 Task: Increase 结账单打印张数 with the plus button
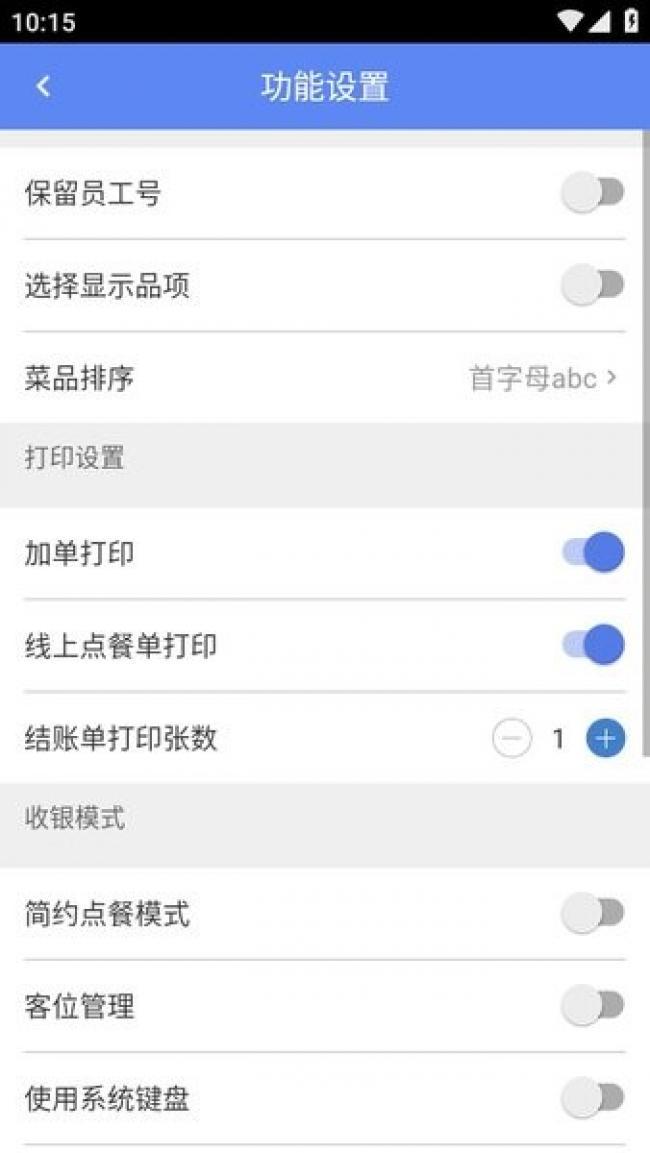click(606, 738)
